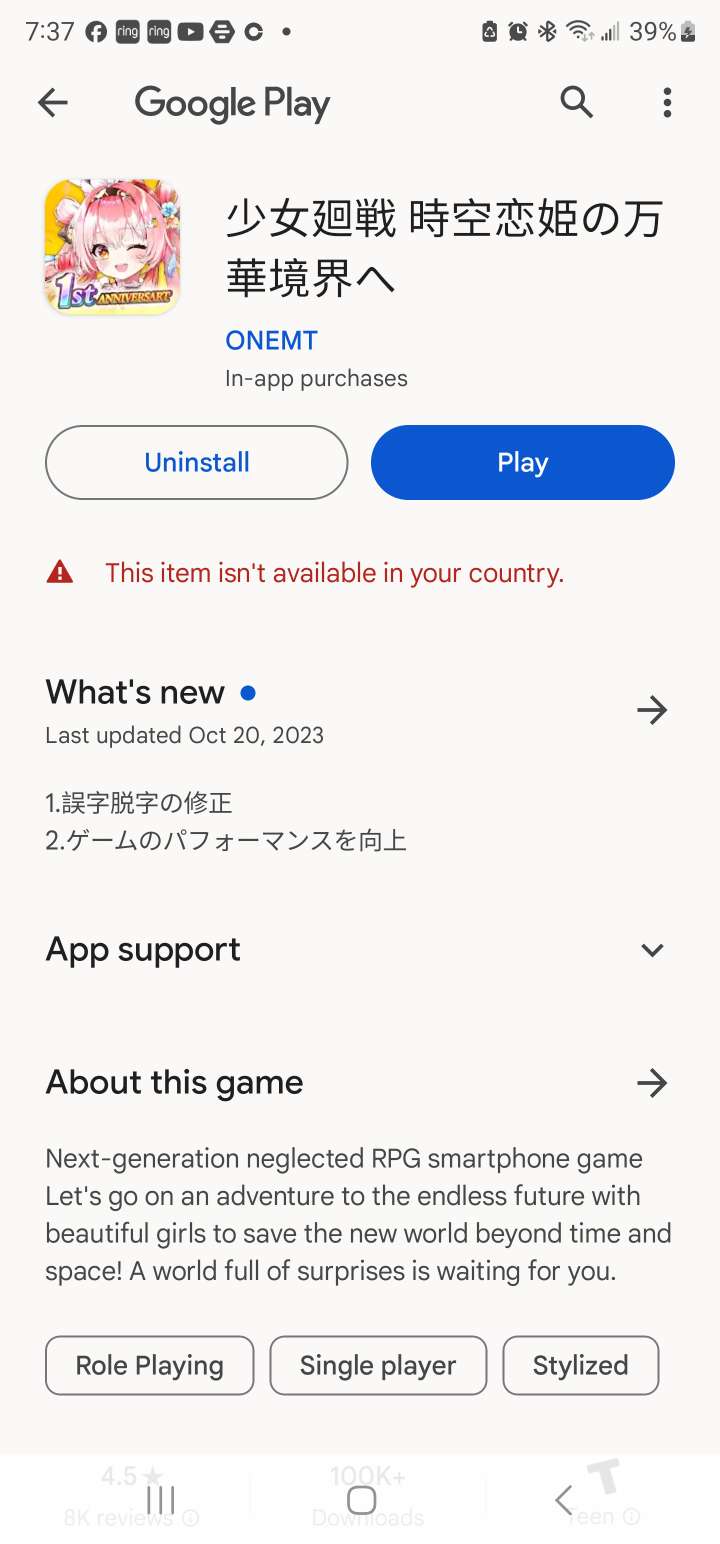This screenshot has height=1544, width=720.
Task: Expand the App support section
Action: (652, 950)
